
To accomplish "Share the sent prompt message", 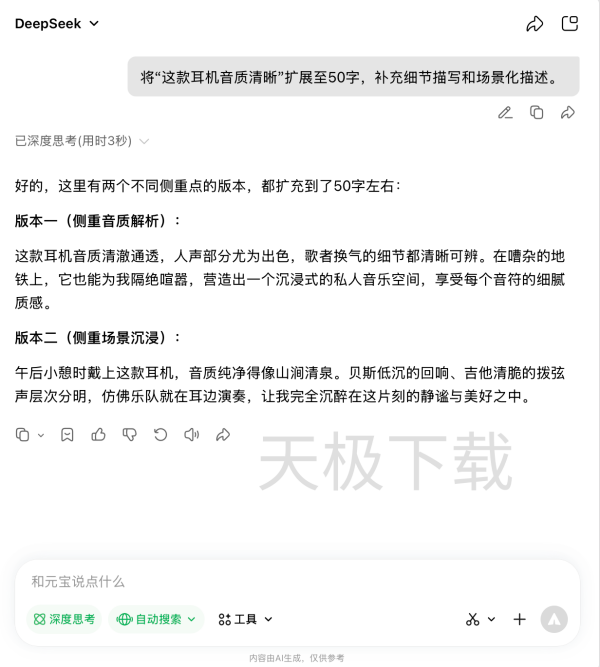I will pyautogui.click(x=568, y=112).
